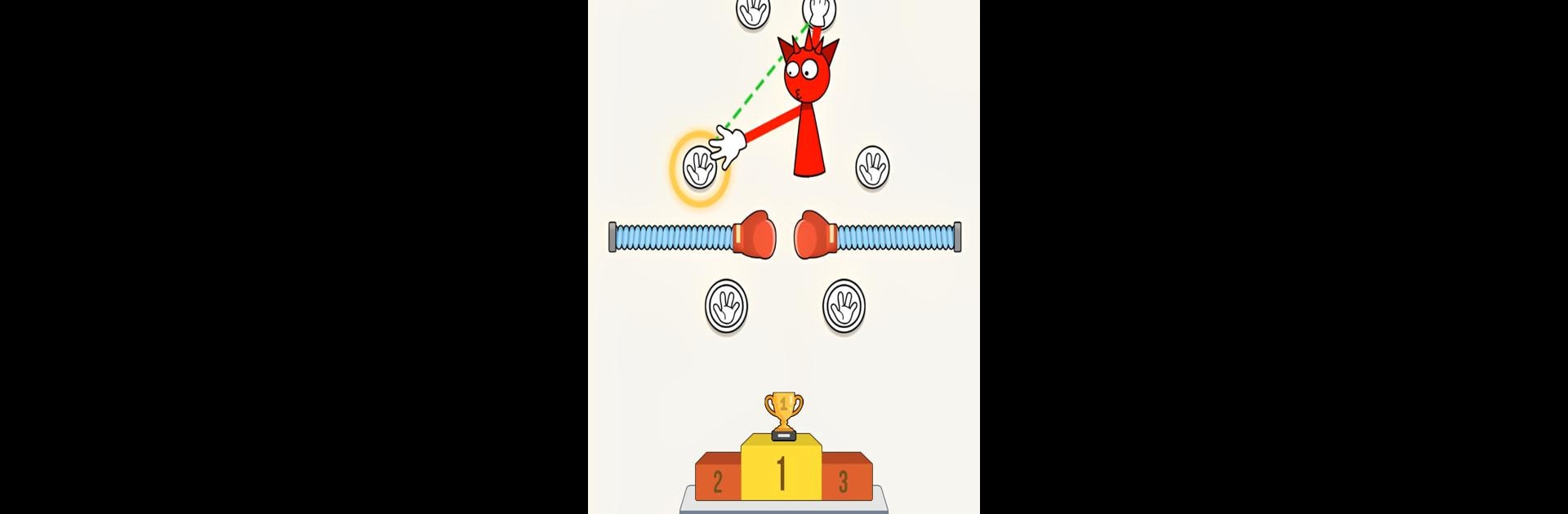
Task: Select the hand grip beside the red character's body
Action: [x=872, y=167]
